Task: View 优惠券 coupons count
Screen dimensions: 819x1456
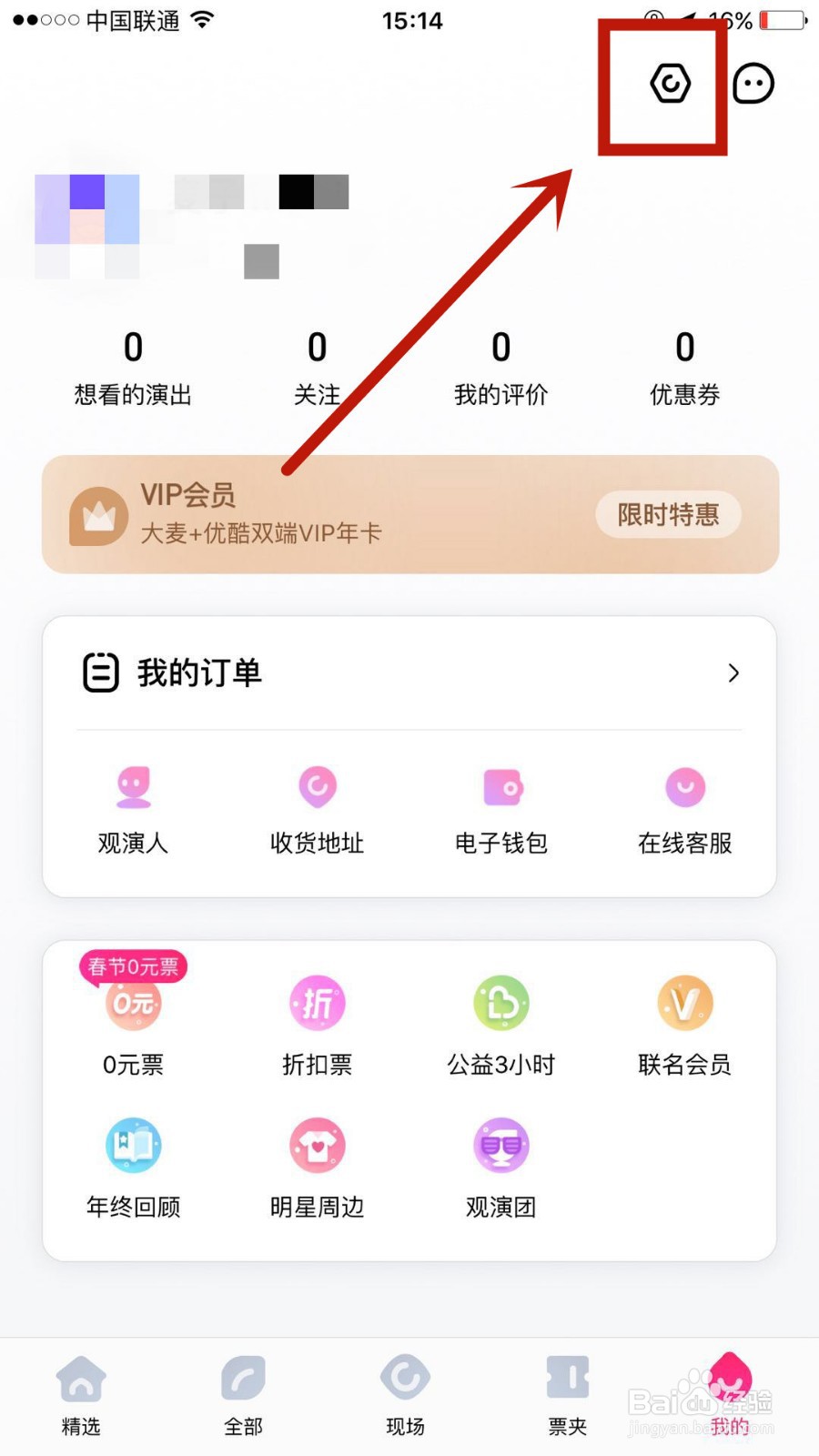Action: pos(684,364)
